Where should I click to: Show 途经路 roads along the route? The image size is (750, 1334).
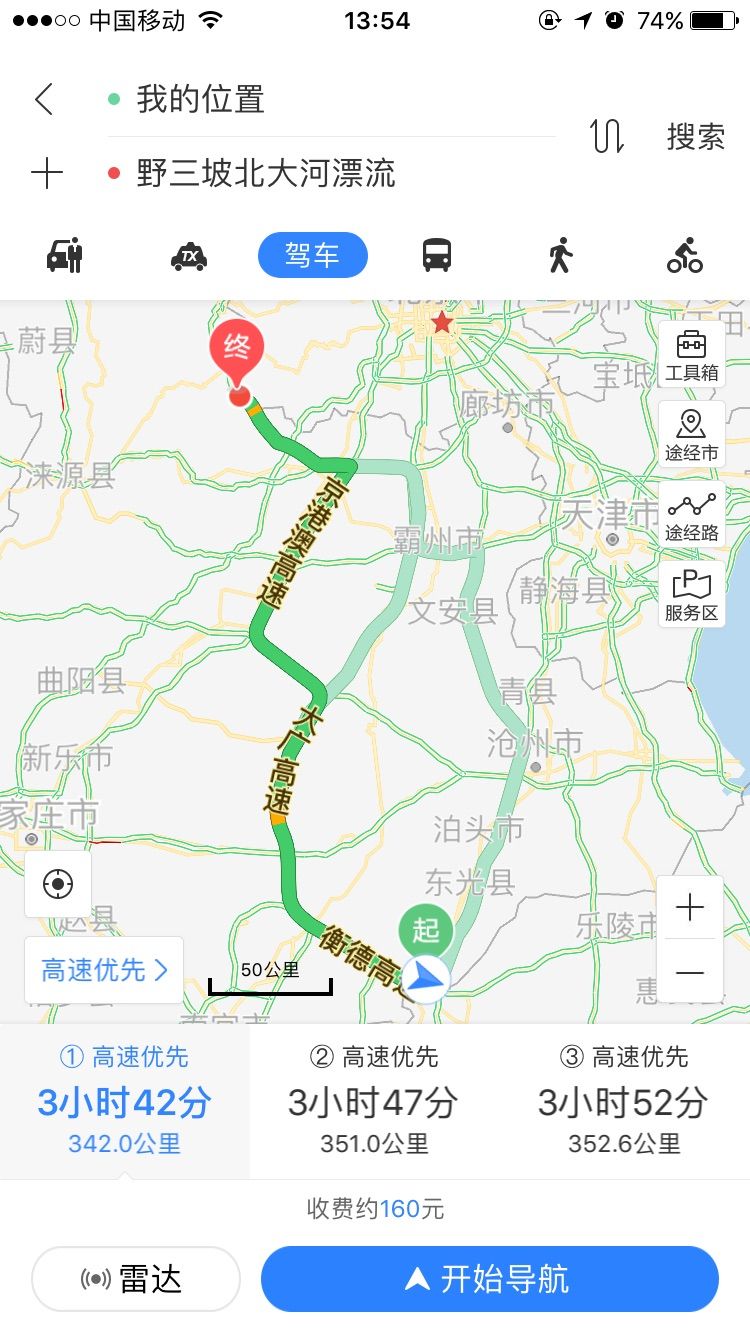point(691,511)
